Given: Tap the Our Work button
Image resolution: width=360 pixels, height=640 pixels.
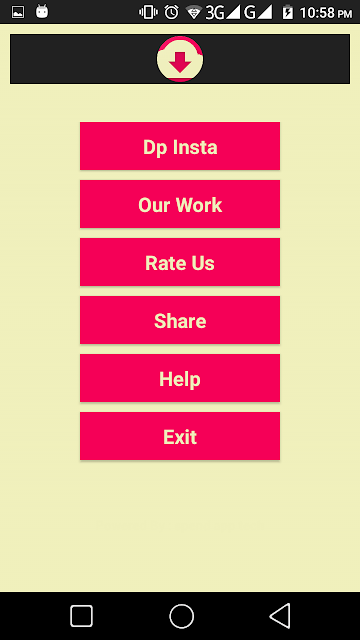Looking at the screenshot, I should pyautogui.click(x=180, y=204).
